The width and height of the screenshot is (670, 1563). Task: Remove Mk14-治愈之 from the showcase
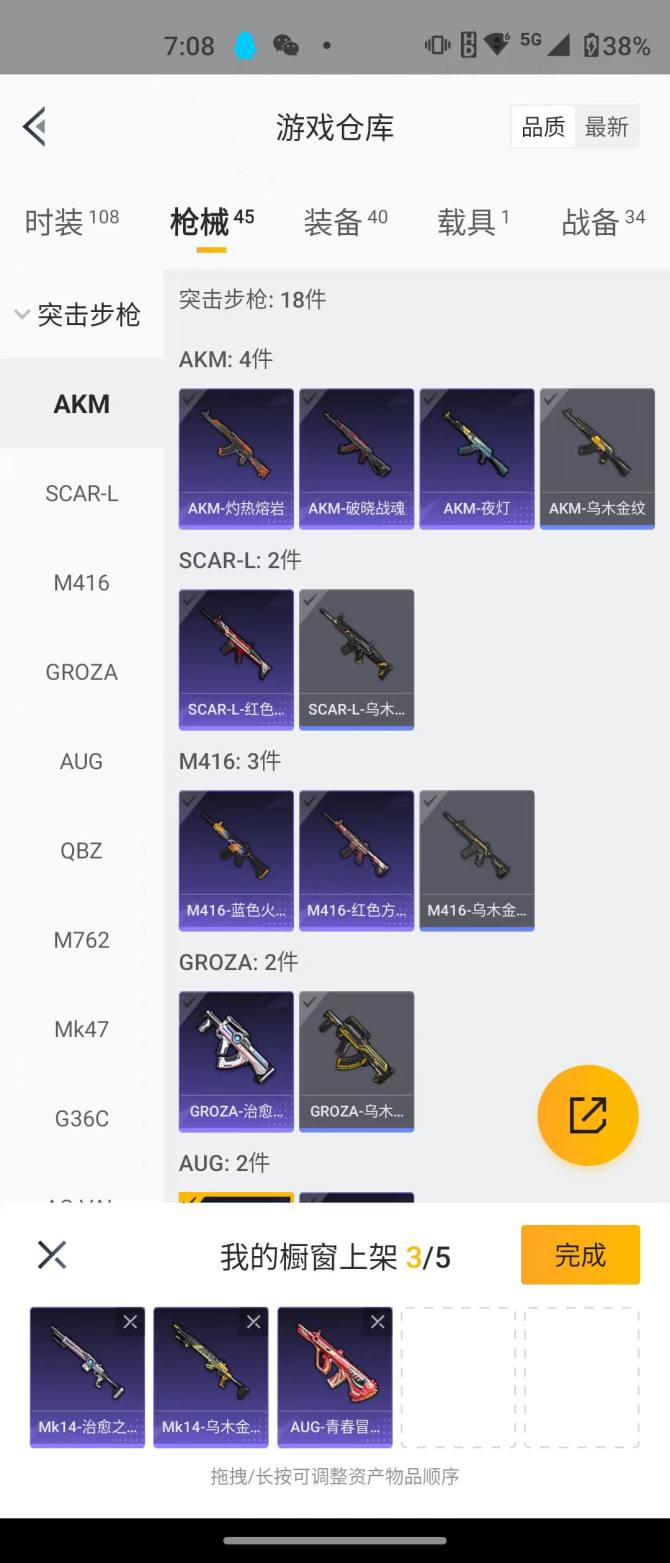(x=130, y=1322)
